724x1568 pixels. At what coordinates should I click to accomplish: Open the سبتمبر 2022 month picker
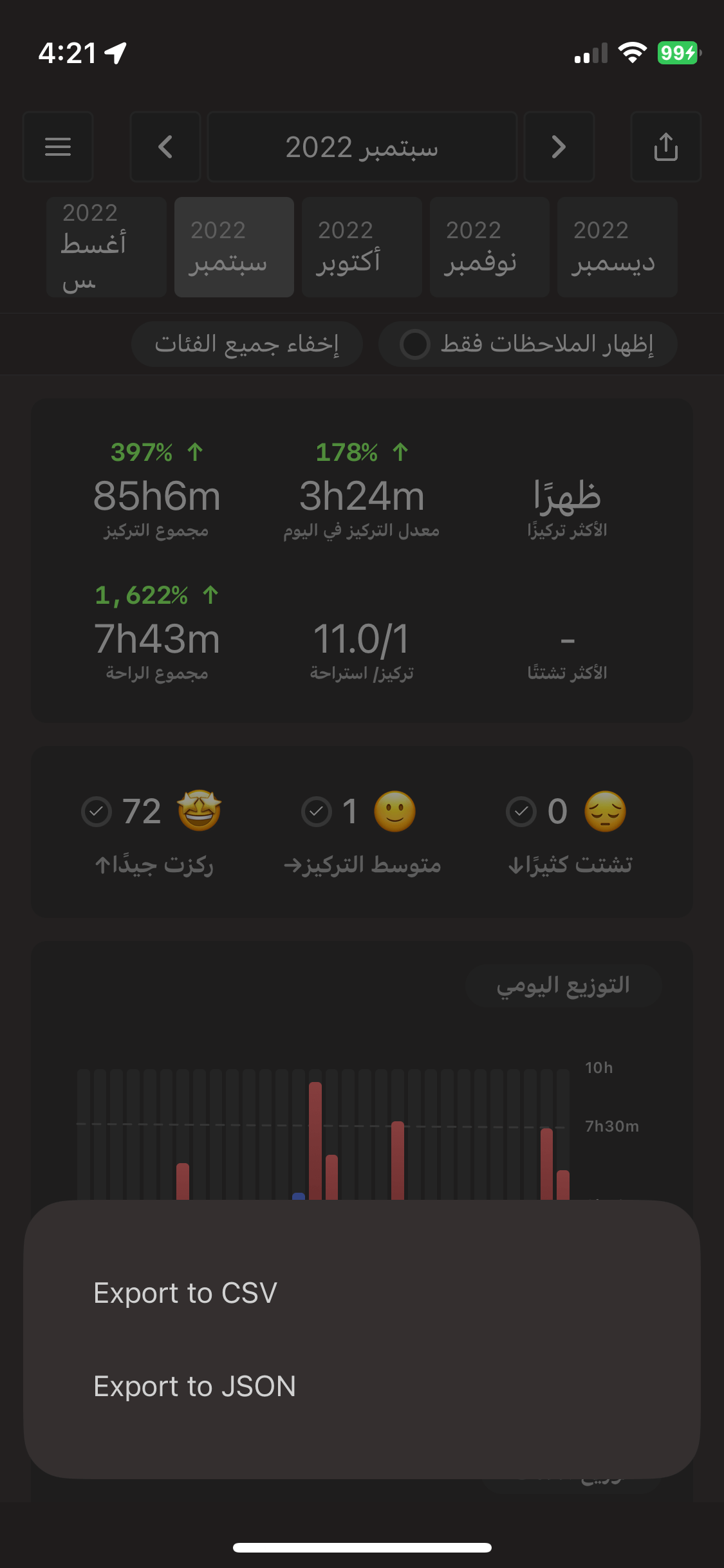[362, 147]
